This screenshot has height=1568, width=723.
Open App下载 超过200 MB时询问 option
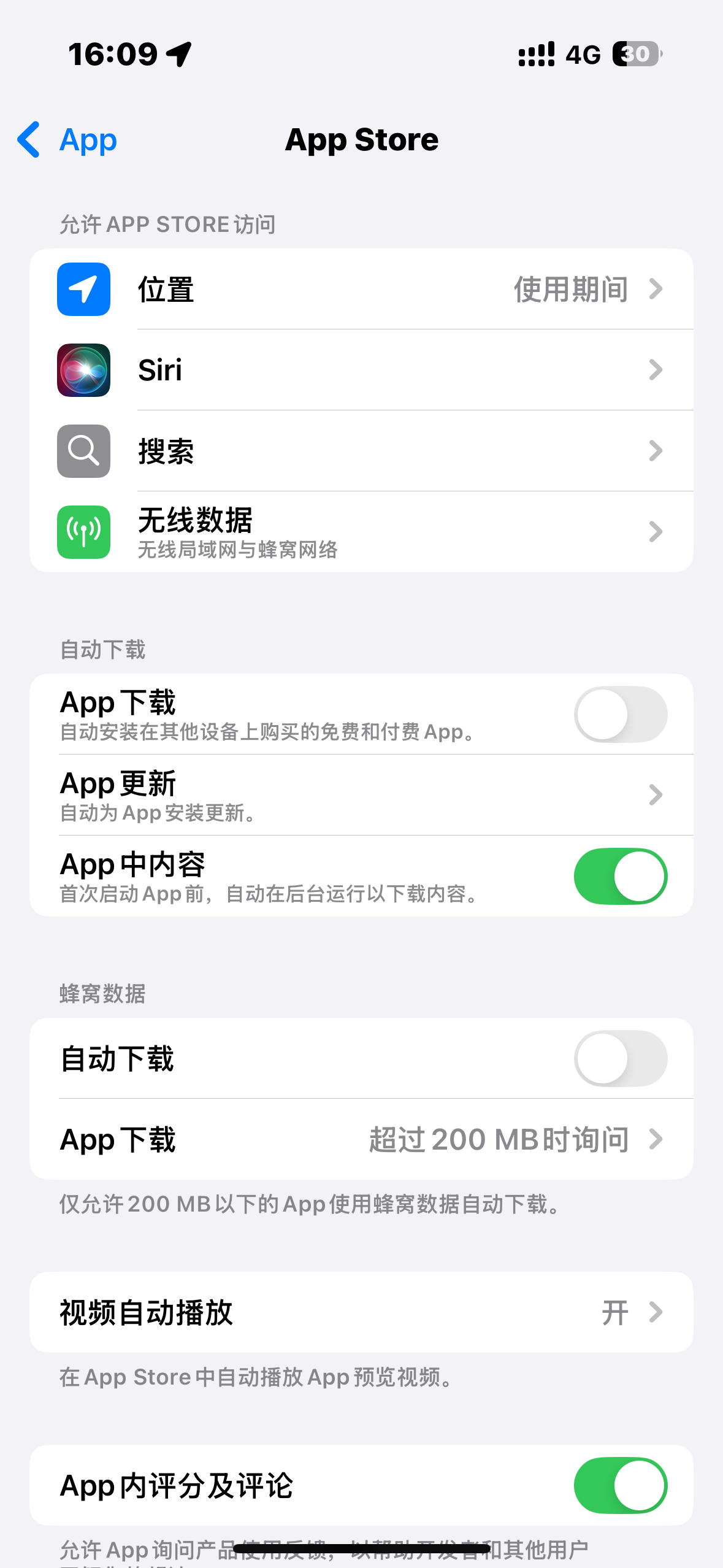coord(361,1140)
